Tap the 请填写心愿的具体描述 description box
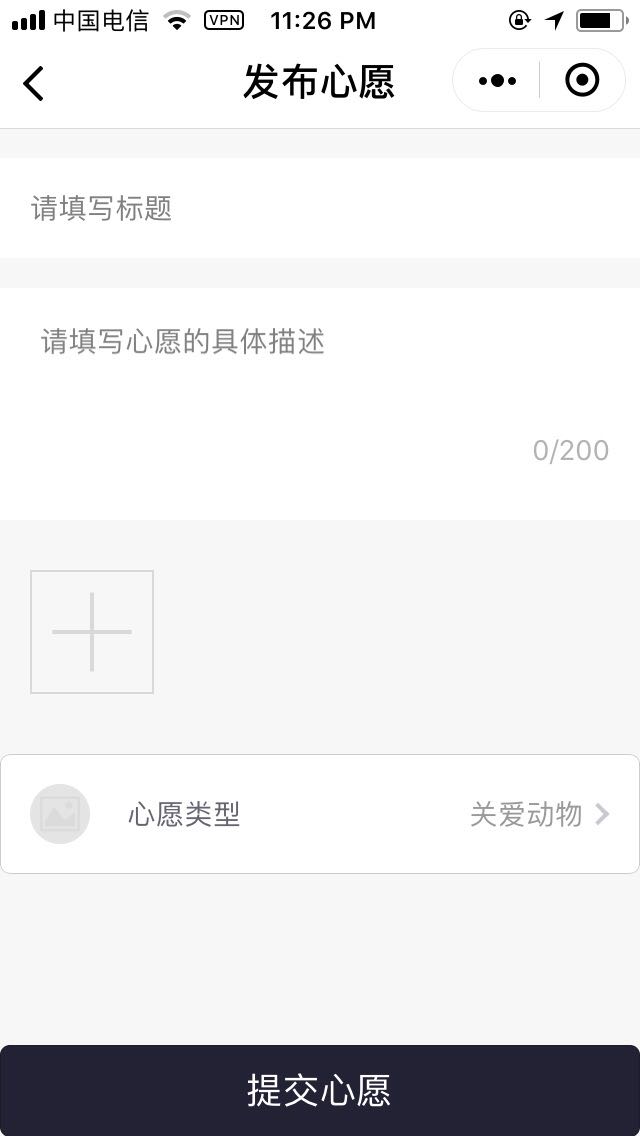640x1136 pixels. pos(320,390)
